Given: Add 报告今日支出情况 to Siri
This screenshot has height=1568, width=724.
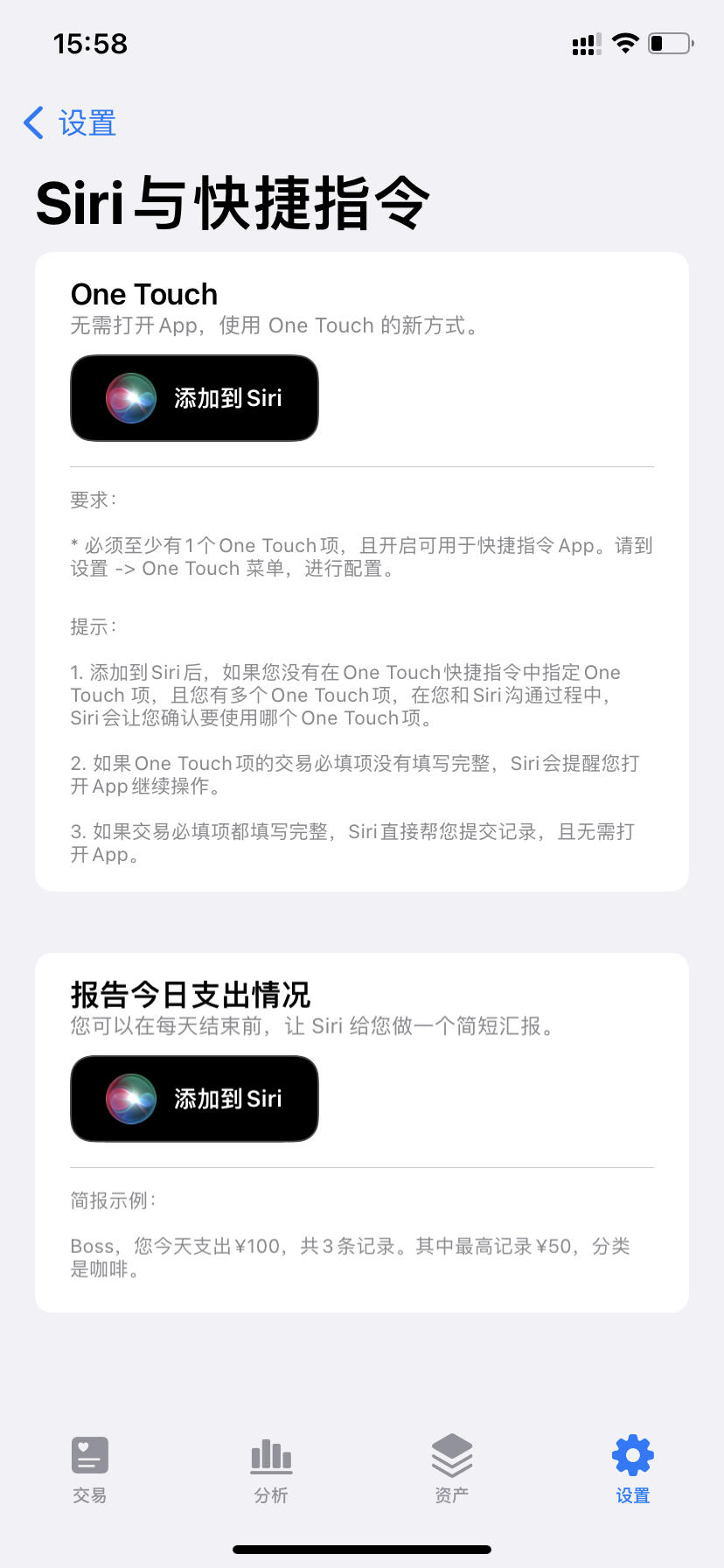Looking at the screenshot, I should coord(194,1099).
